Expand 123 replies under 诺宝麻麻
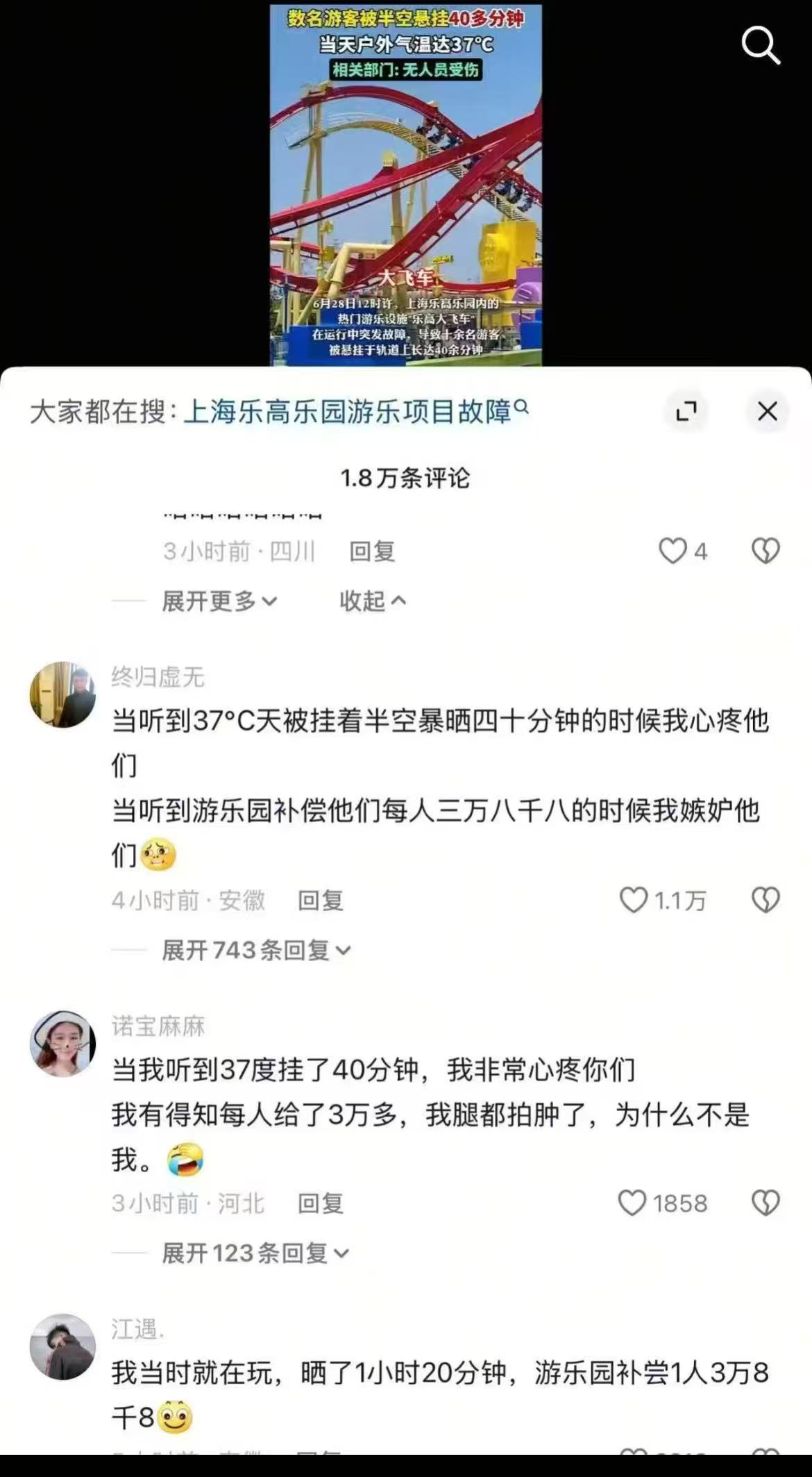812x1477 pixels. point(254,1253)
